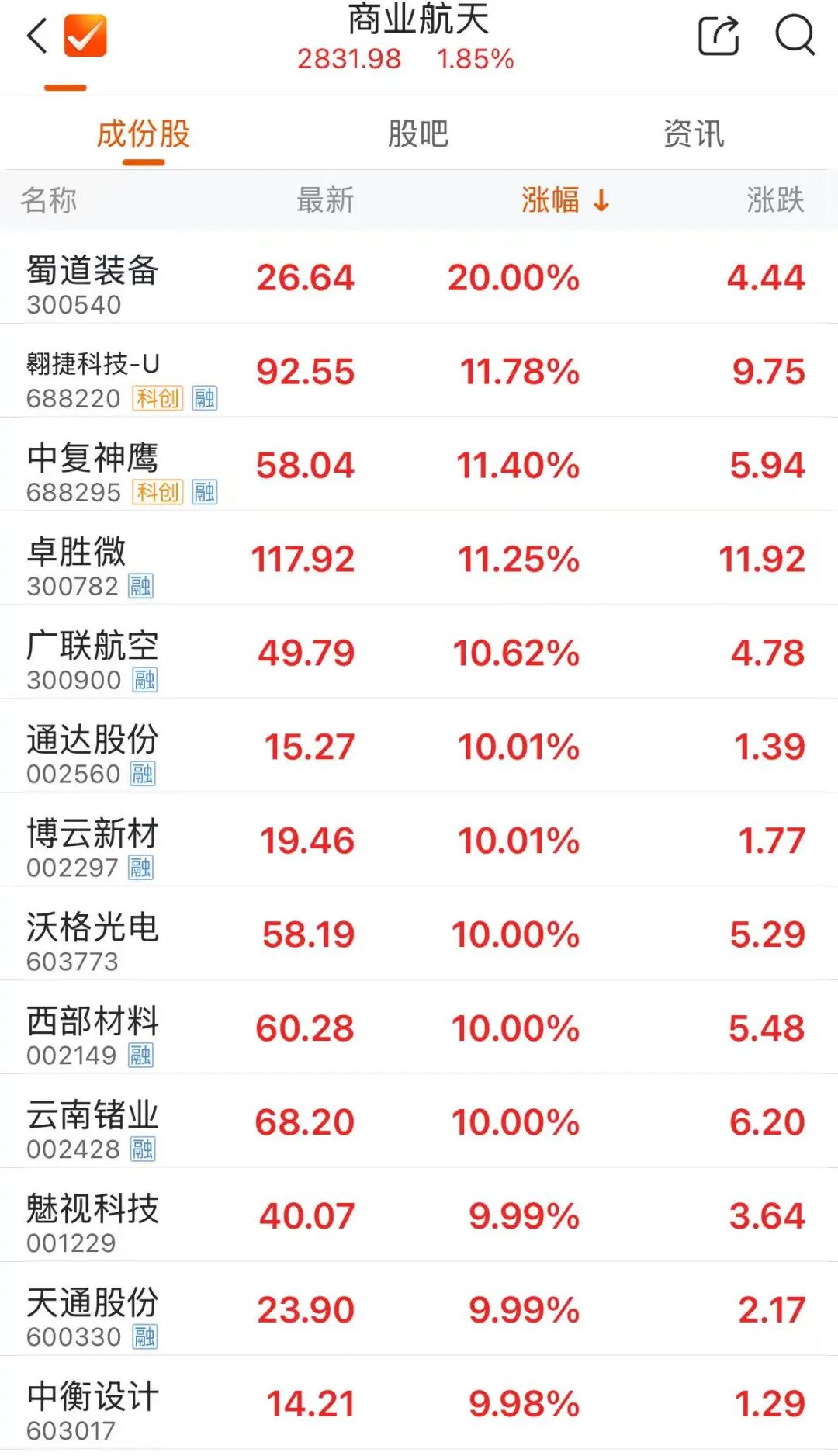The height and width of the screenshot is (1456, 838).
Task: View details for 卓胜微 300782
Action: (78, 565)
